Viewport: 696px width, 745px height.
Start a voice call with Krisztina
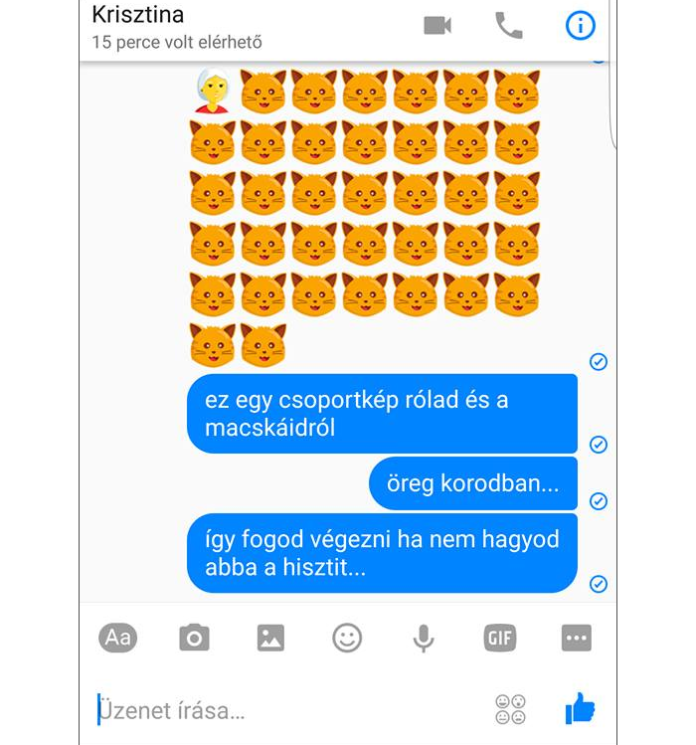point(508,26)
